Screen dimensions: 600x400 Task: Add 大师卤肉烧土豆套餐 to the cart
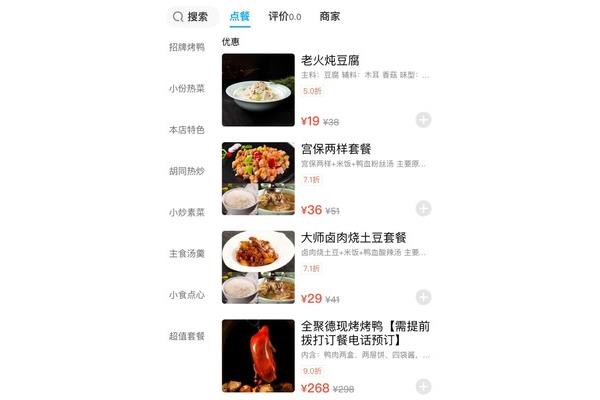point(423,297)
